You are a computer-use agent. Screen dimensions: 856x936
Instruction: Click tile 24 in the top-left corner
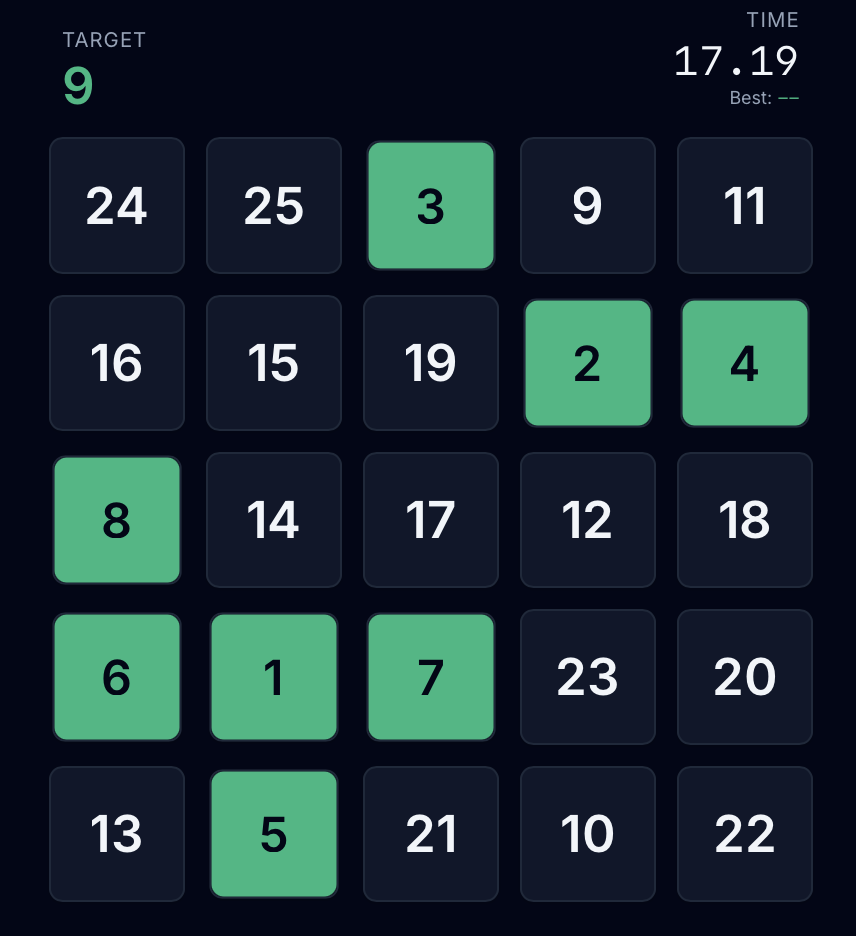(117, 205)
